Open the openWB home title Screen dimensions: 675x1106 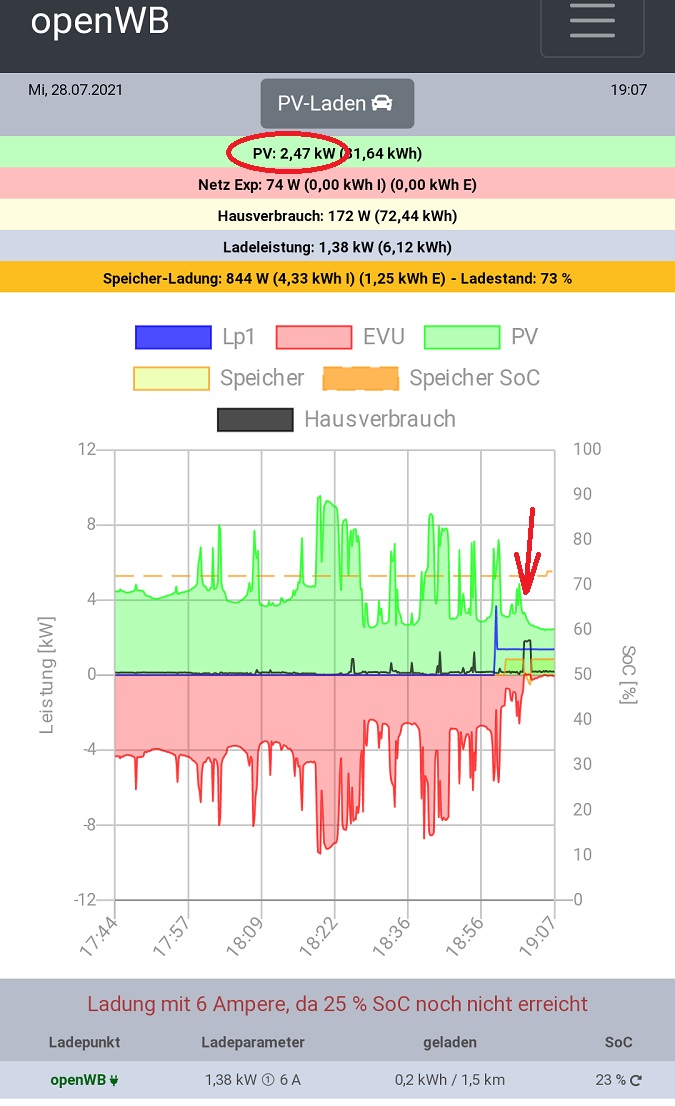(100, 22)
